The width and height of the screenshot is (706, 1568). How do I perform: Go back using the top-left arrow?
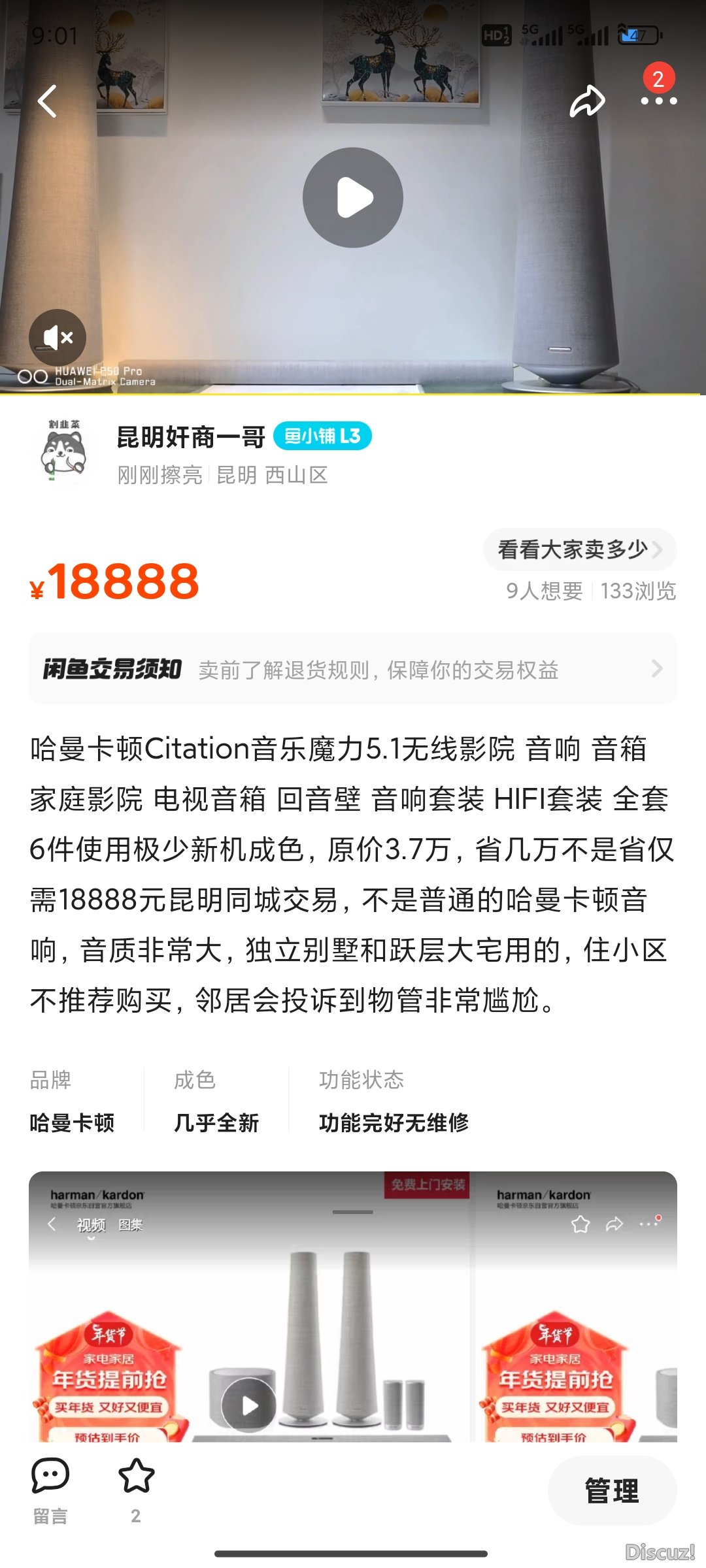click(x=47, y=102)
